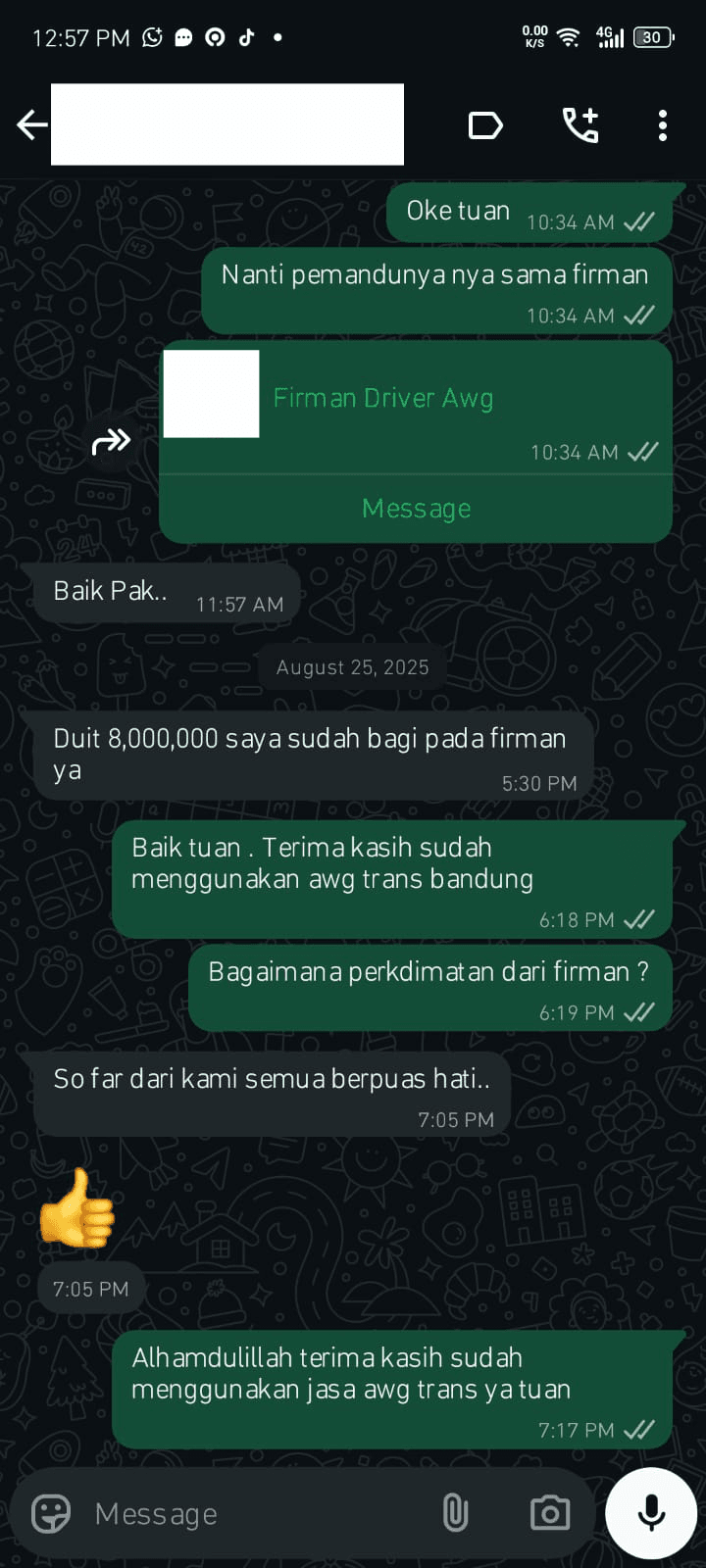Open the label tag icon

pyautogui.click(x=485, y=125)
